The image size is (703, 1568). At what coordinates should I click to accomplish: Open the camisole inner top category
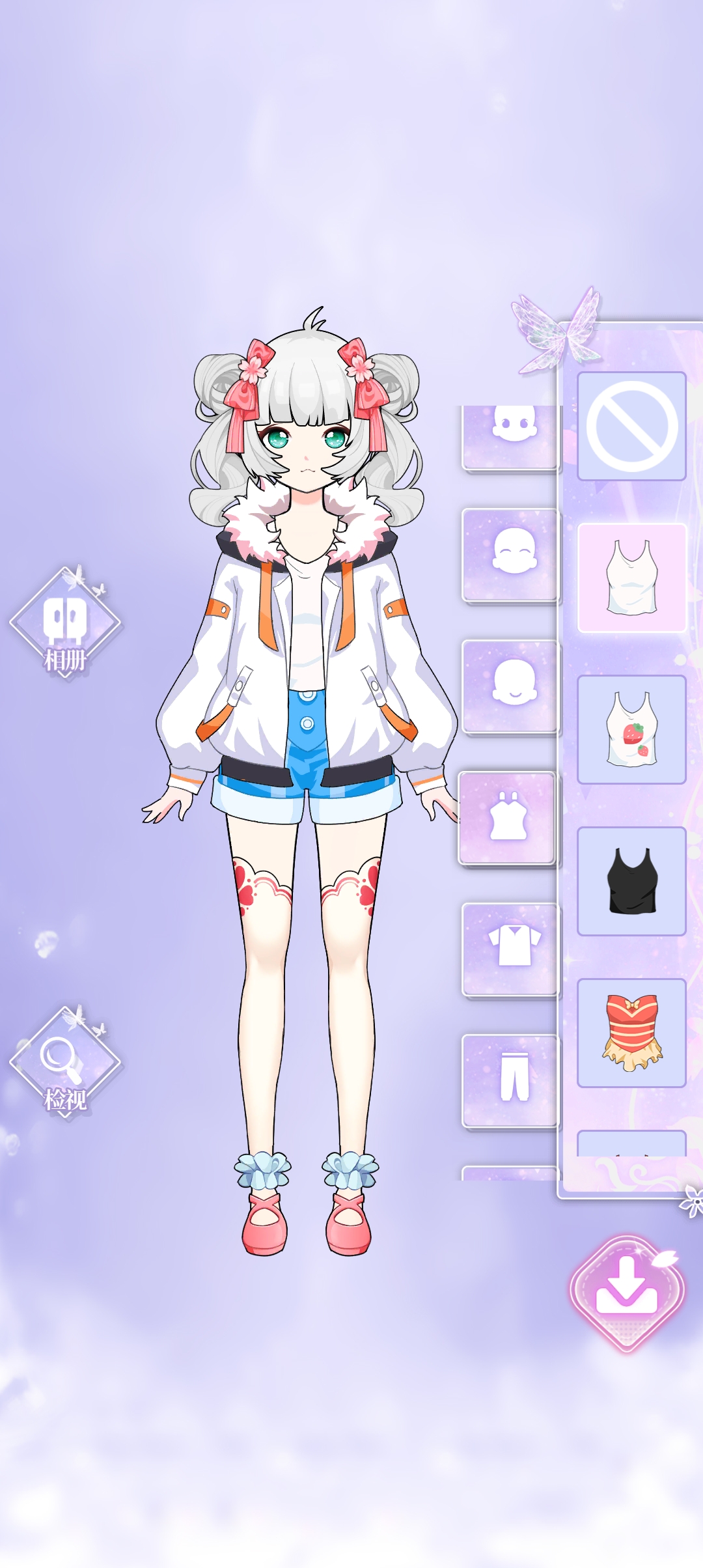[x=508, y=818]
